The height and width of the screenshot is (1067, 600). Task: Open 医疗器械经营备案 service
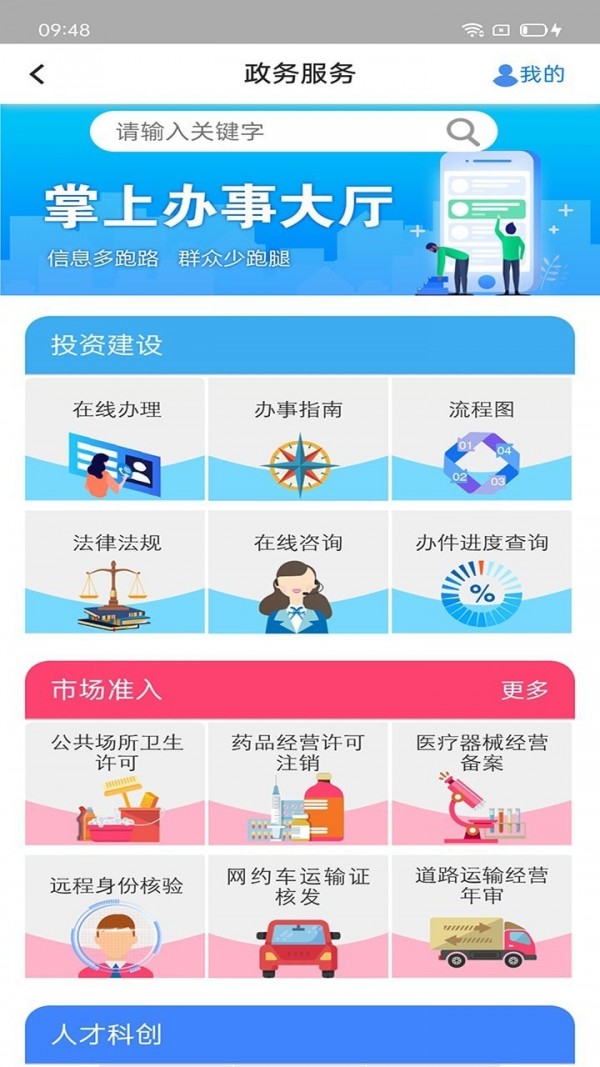coord(481,784)
